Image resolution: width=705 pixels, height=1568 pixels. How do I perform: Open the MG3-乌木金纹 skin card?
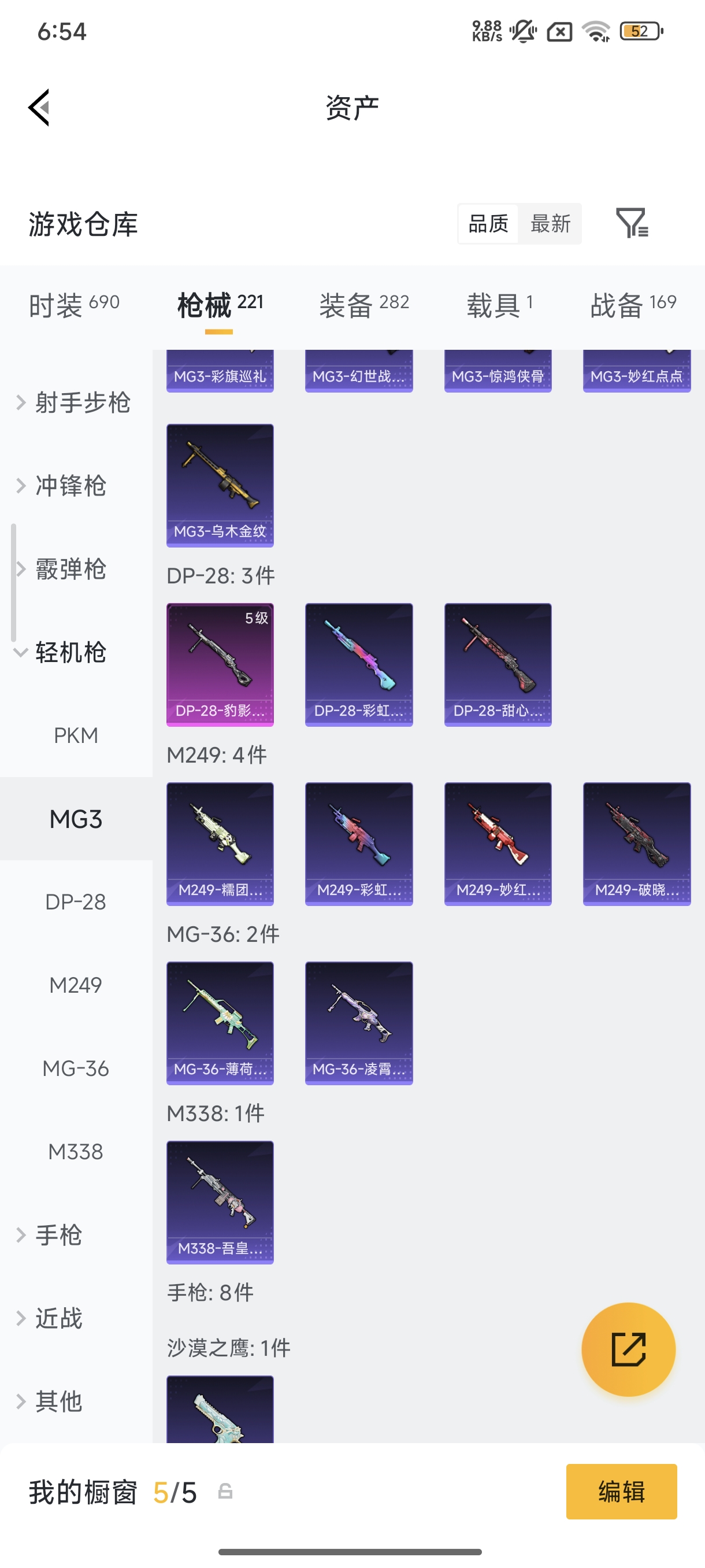click(x=220, y=485)
